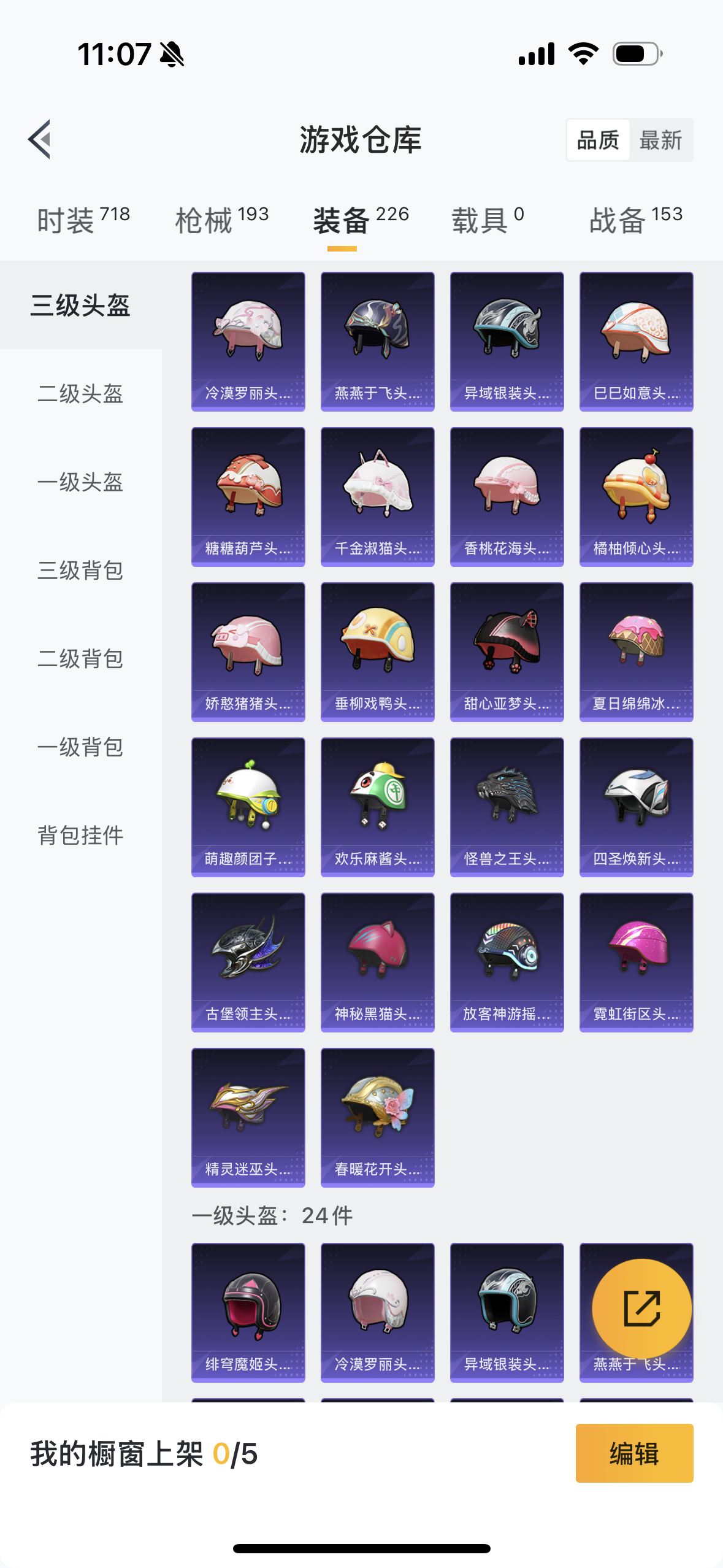Go back using the top-left arrow
This screenshot has height=1568, width=723.
(x=39, y=139)
